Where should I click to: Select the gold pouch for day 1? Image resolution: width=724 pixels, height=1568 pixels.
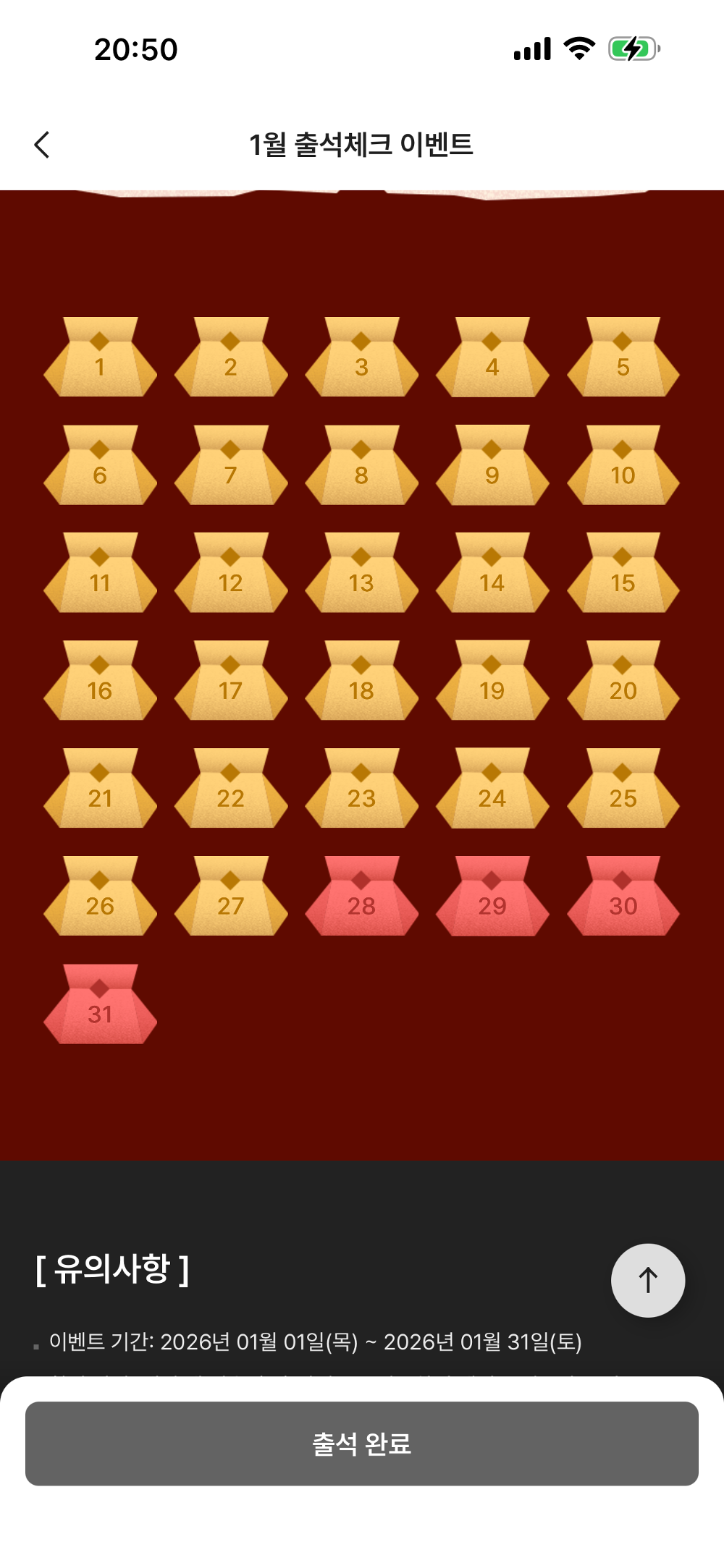pos(100,358)
